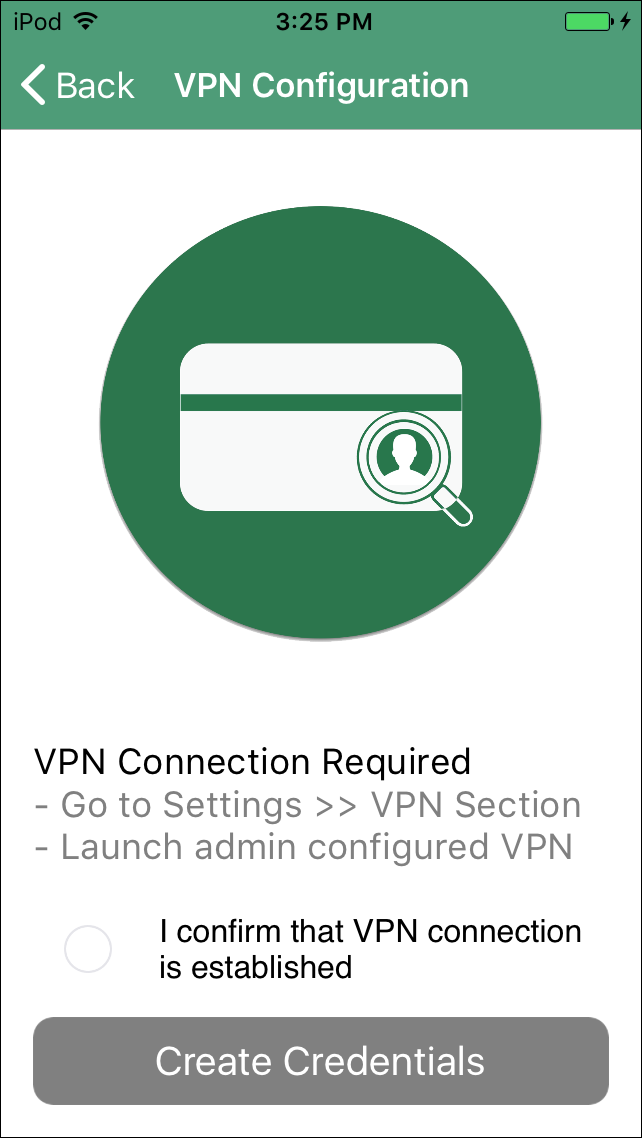Screen dimensions: 642x1138
Task: Go back from VPN Configuration
Action: (77, 86)
